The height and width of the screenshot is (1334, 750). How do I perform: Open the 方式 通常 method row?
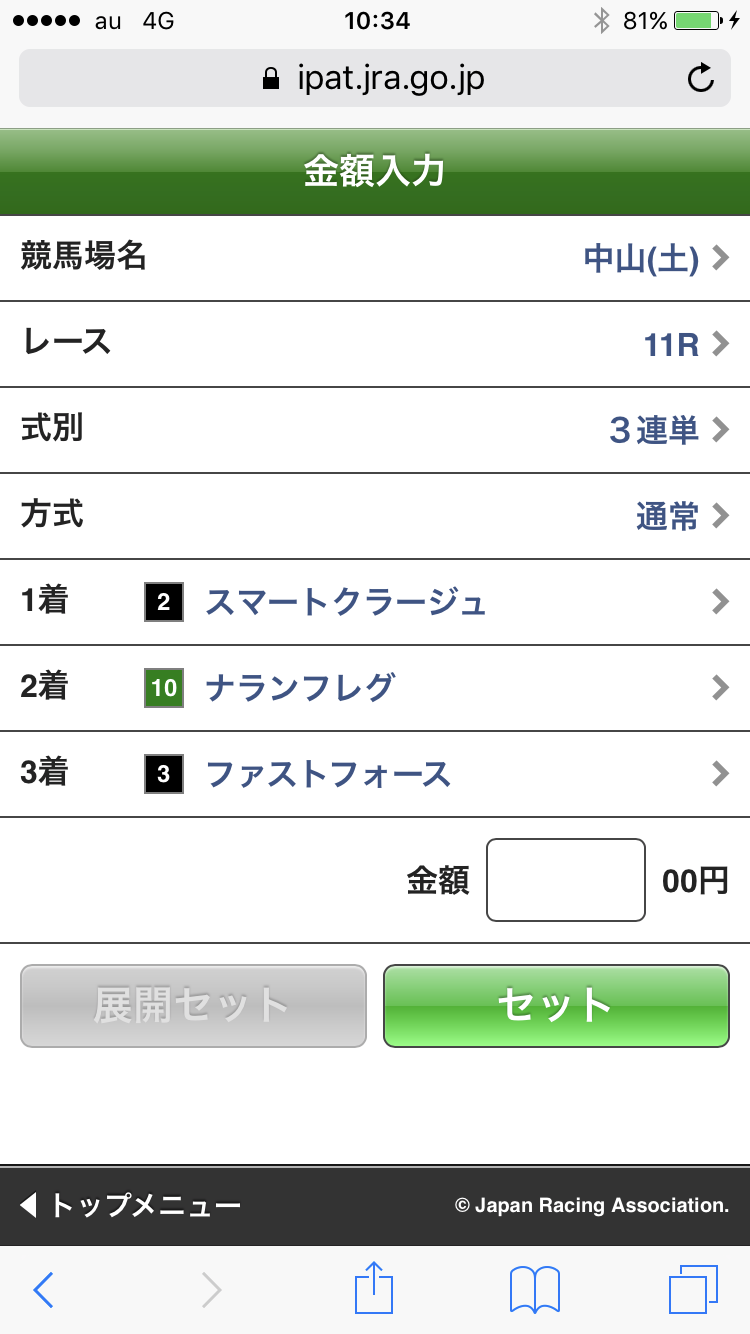point(375,516)
